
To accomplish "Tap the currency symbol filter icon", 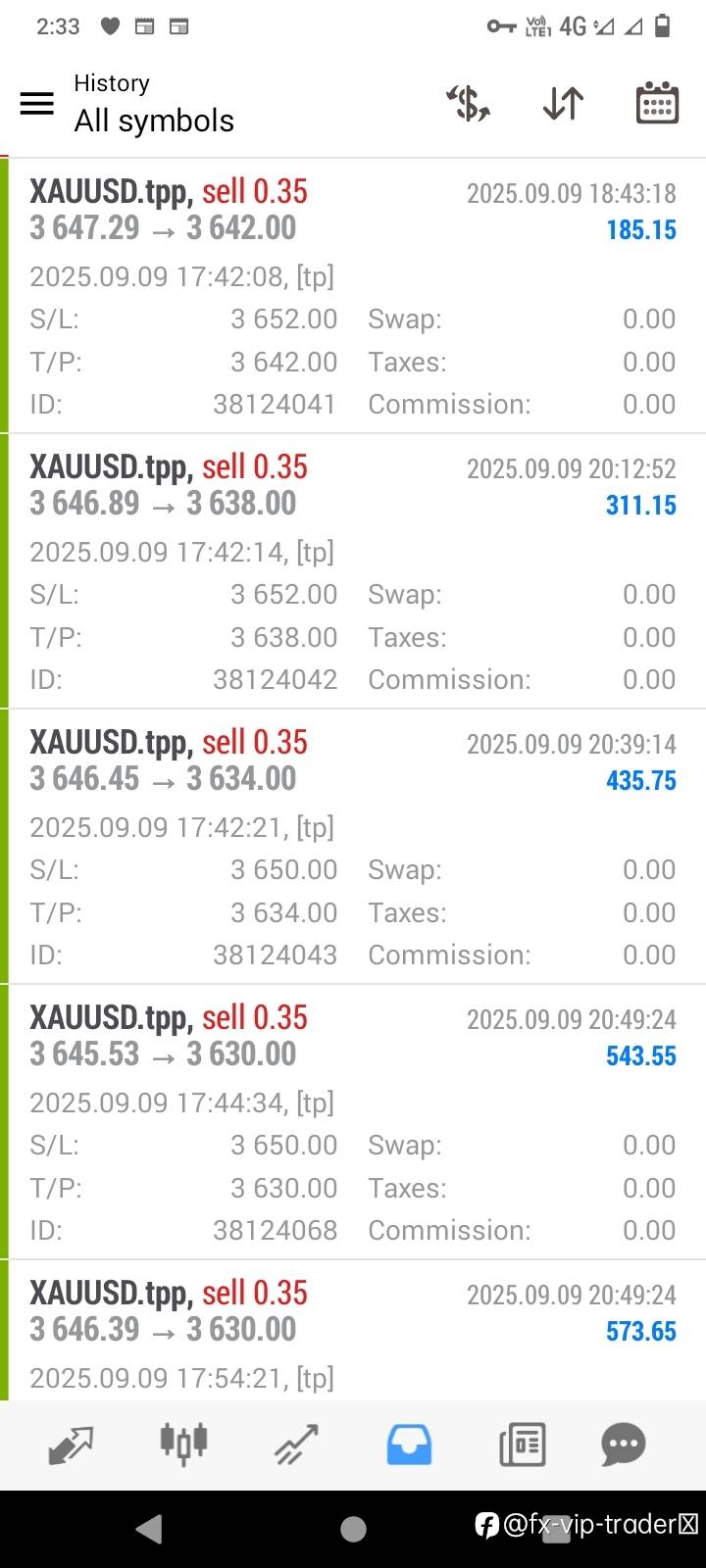I will coord(469,103).
